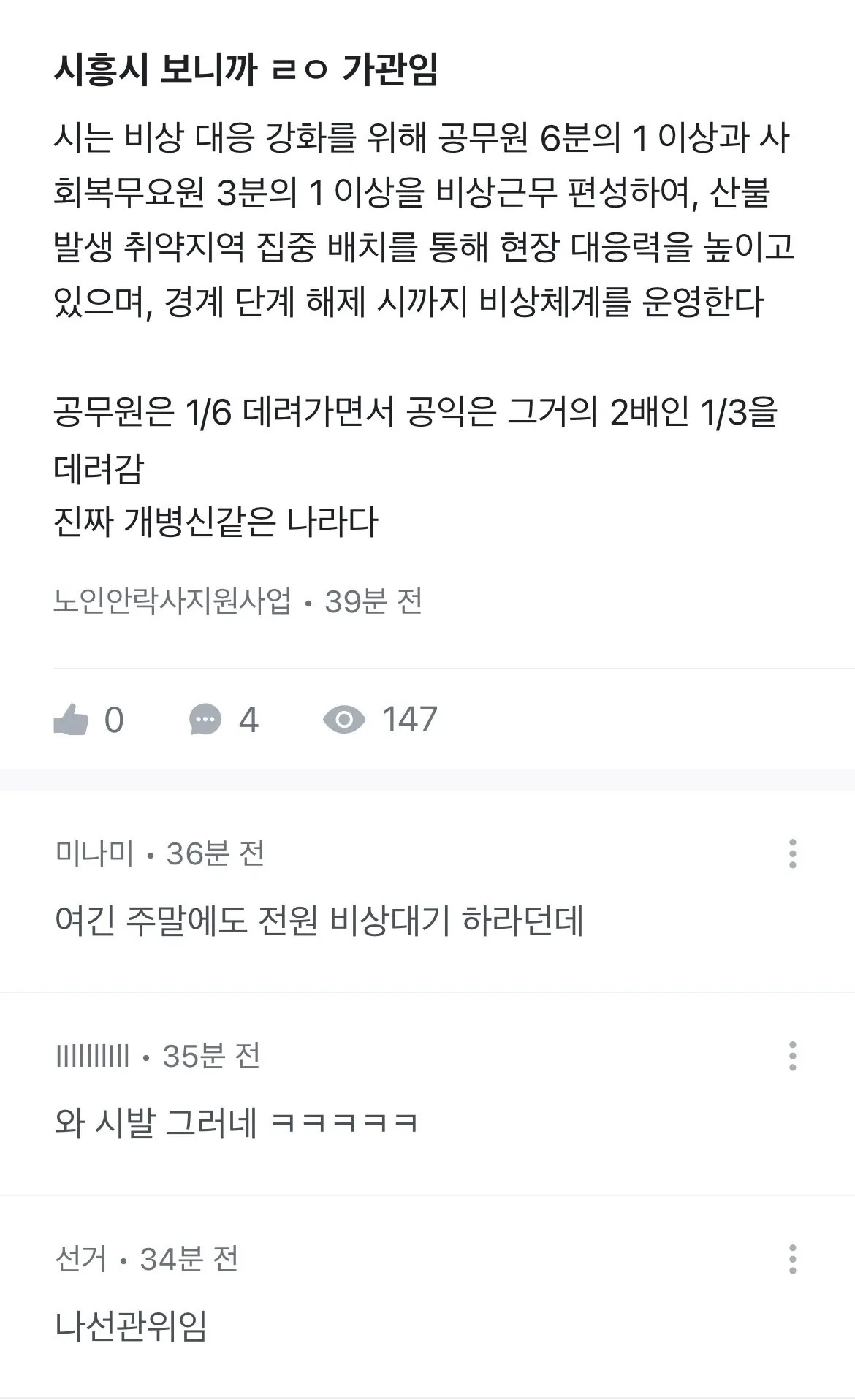
Task: Like the post about 시흥시
Action: pos(72,720)
